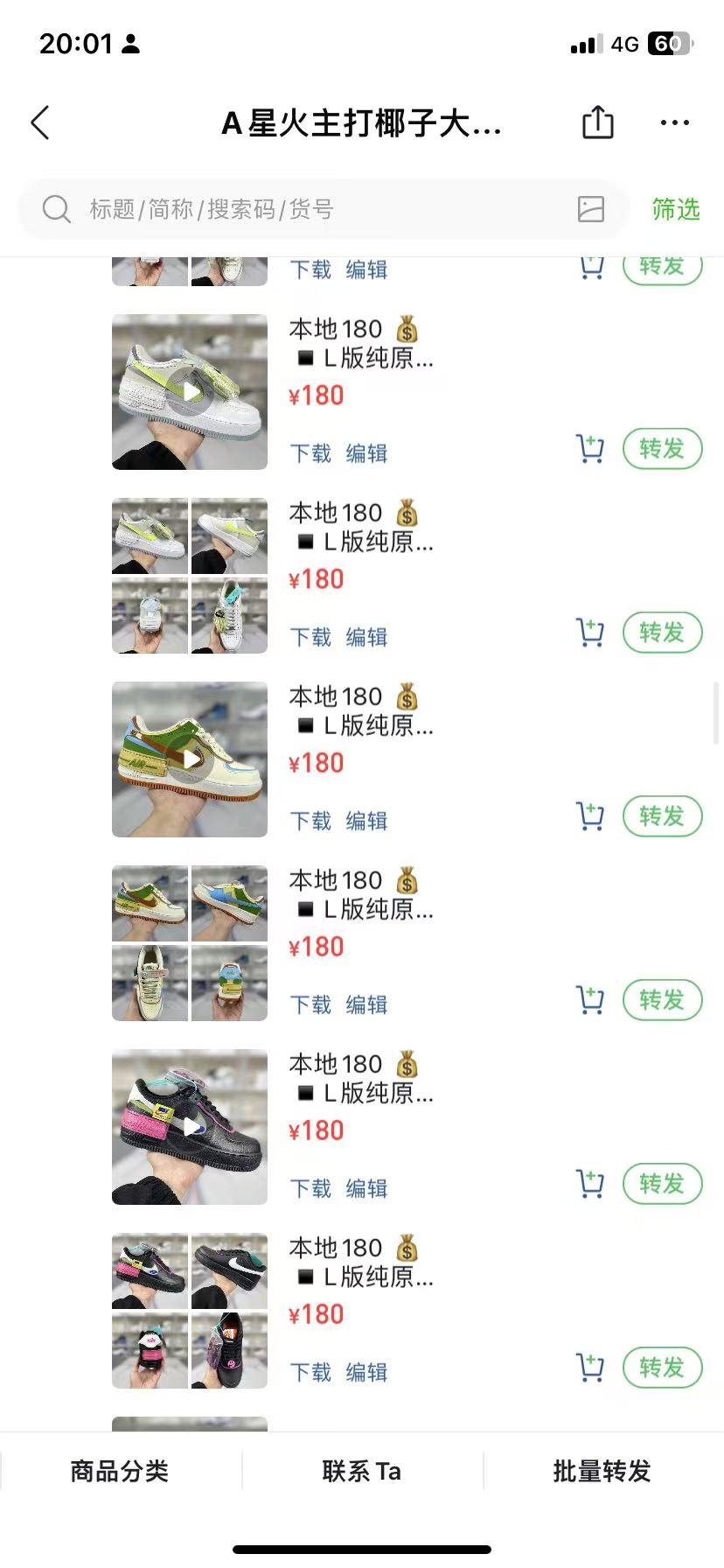
Task: Tap 下载 for the white neon-yellow shoe video
Action: point(310,453)
